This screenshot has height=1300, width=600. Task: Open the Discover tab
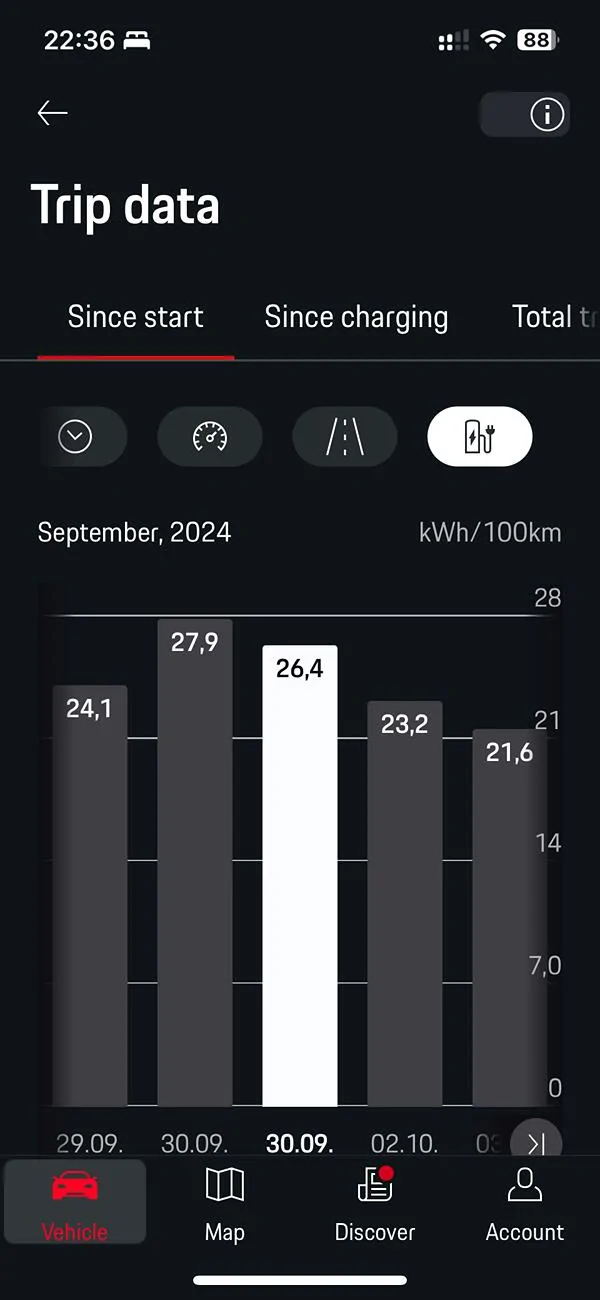(375, 1202)
